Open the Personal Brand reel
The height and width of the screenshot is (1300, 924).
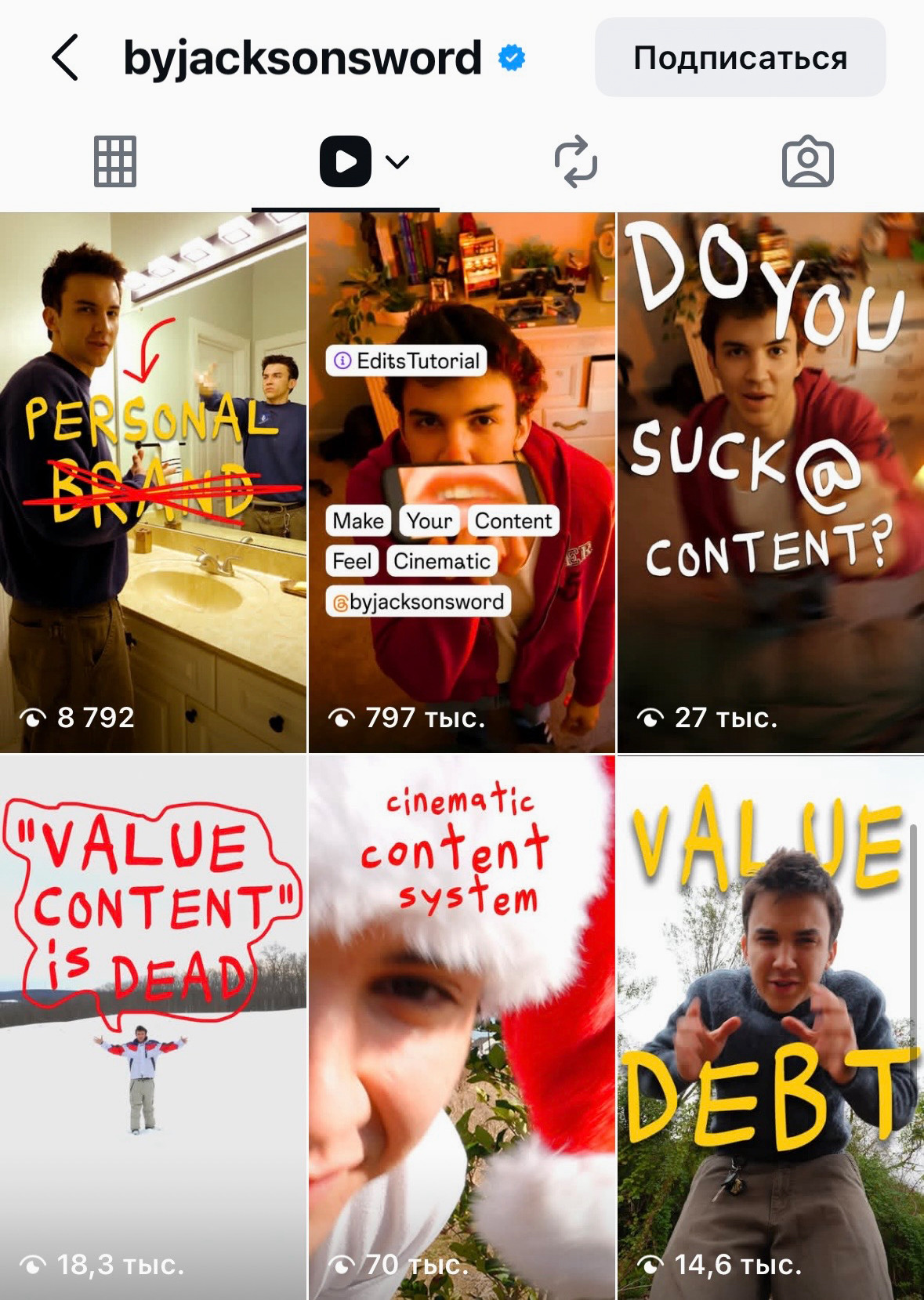pyautogui.click(x=153, y=482)
